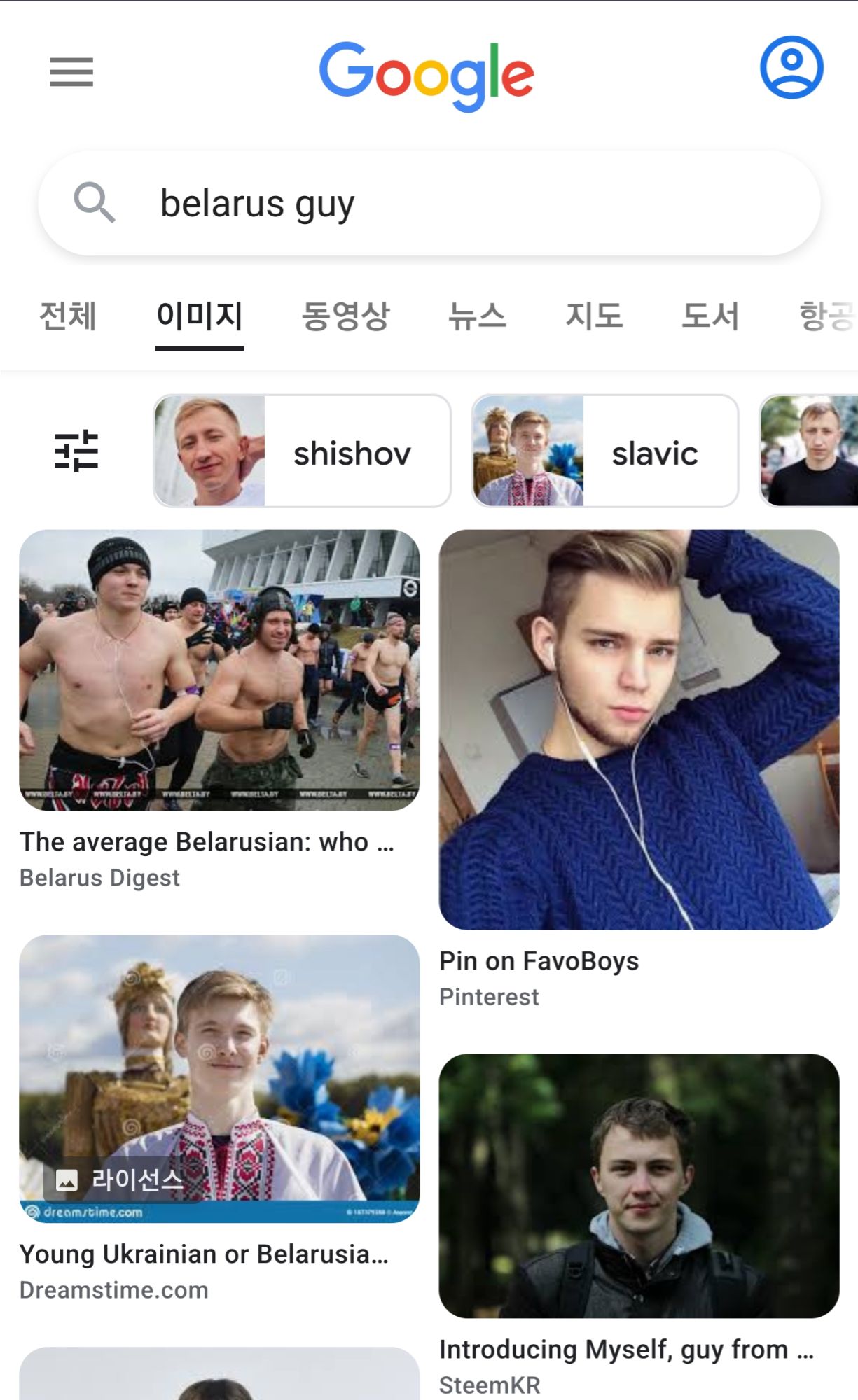The image size is (858, 1400).
Task: Tap the Google logo
Action: [x=427, y=74]
